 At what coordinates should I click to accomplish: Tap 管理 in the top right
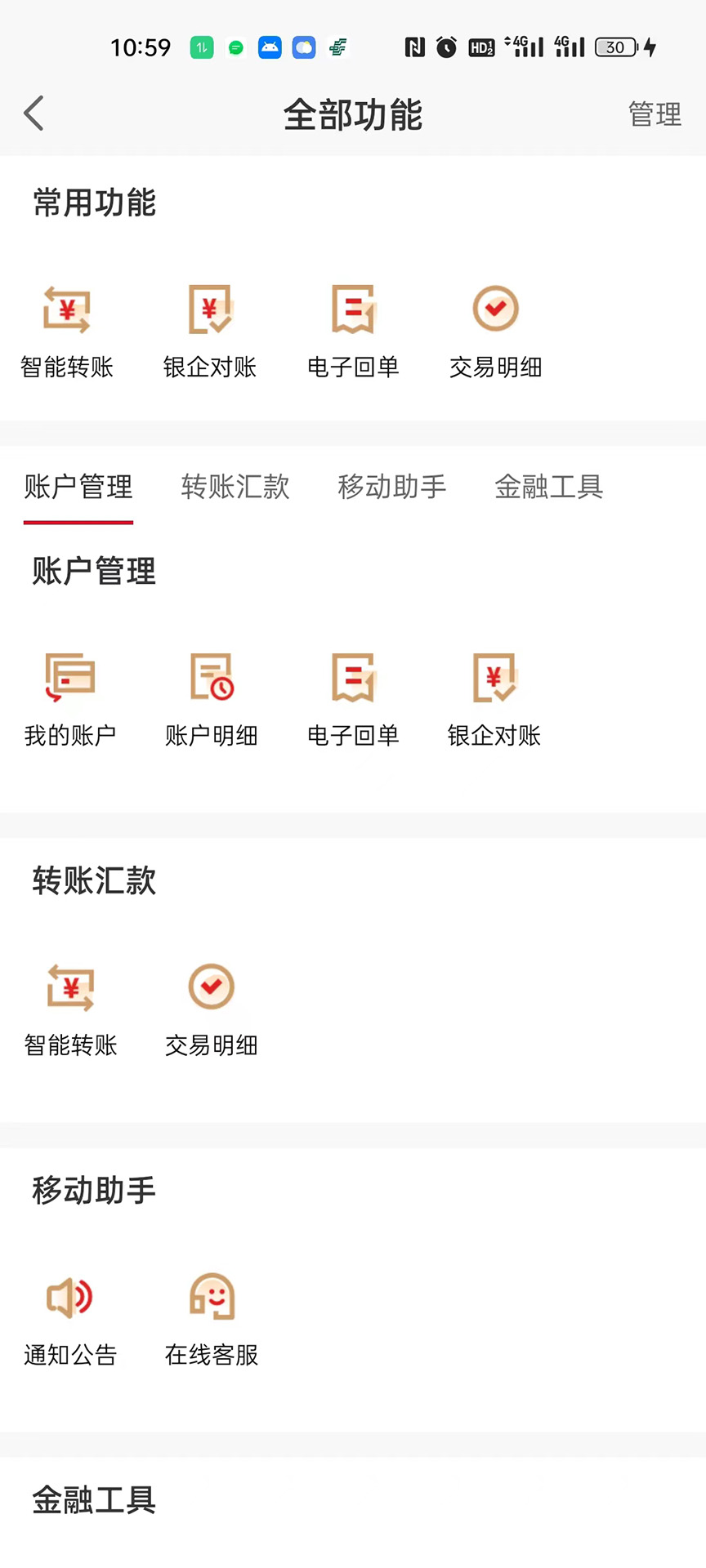click(655, 114)
